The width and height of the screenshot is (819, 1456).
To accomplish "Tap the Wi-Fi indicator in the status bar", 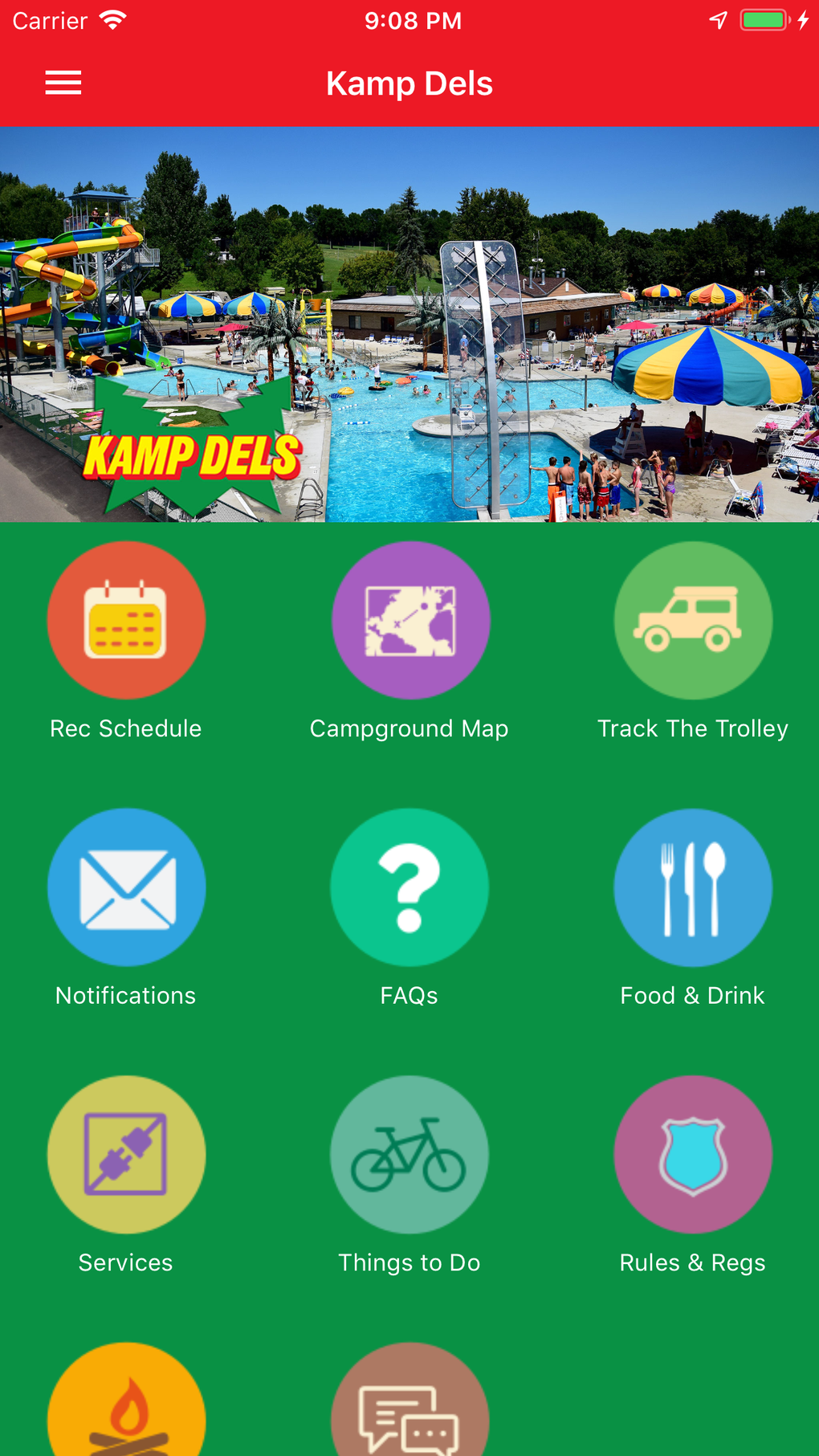I will coord(112,19).
